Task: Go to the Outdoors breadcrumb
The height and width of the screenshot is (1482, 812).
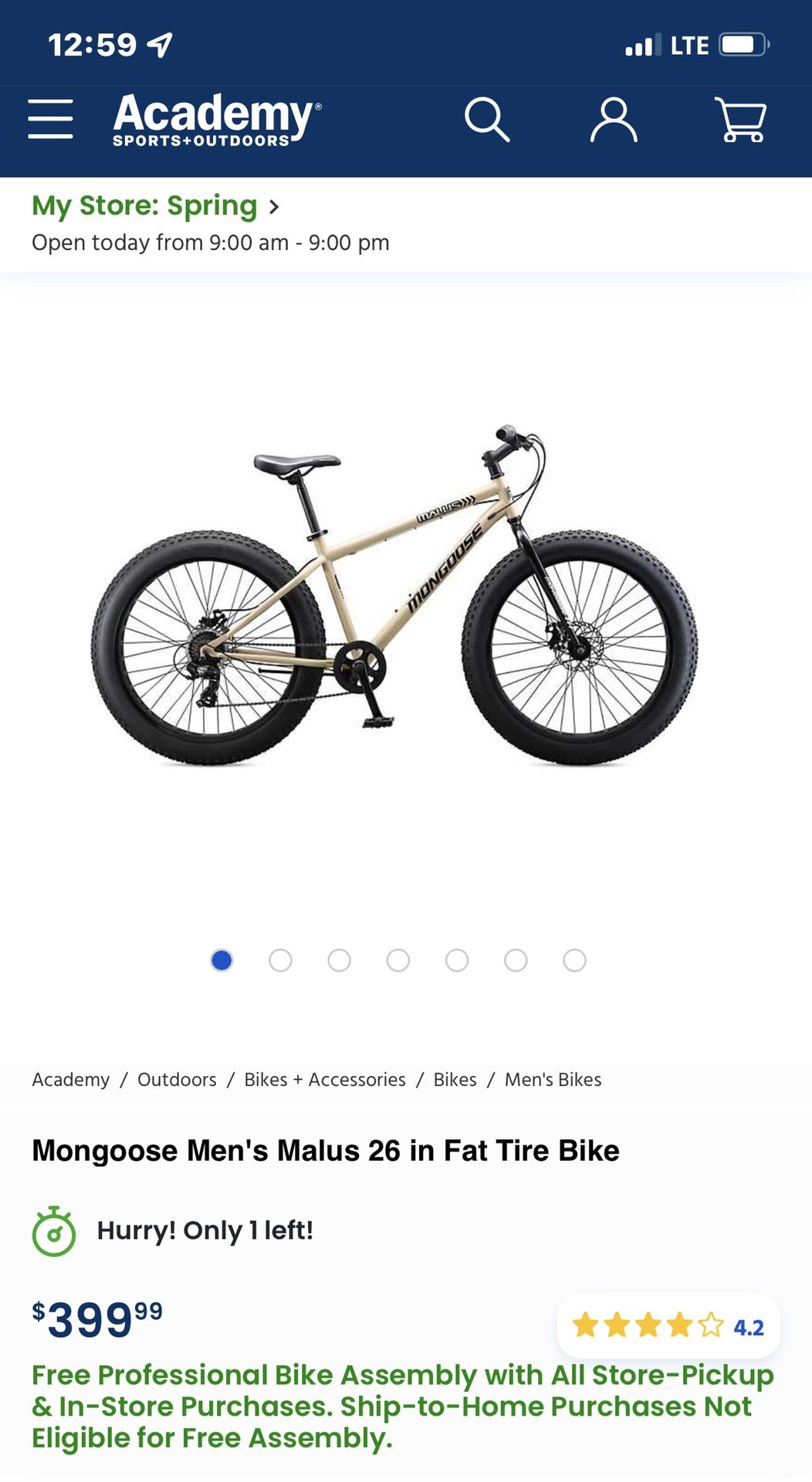Action: pyautogui.click(x=177, y=1080)
